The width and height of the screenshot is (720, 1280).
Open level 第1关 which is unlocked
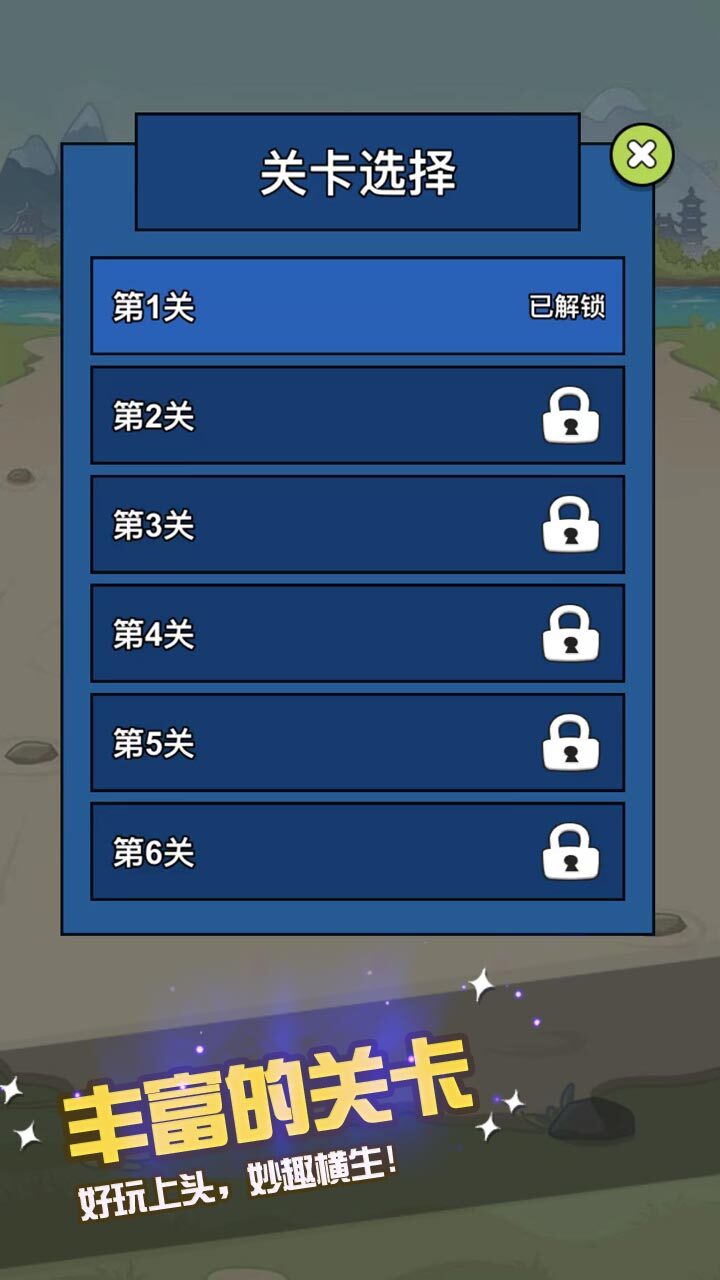coord(300,305)
